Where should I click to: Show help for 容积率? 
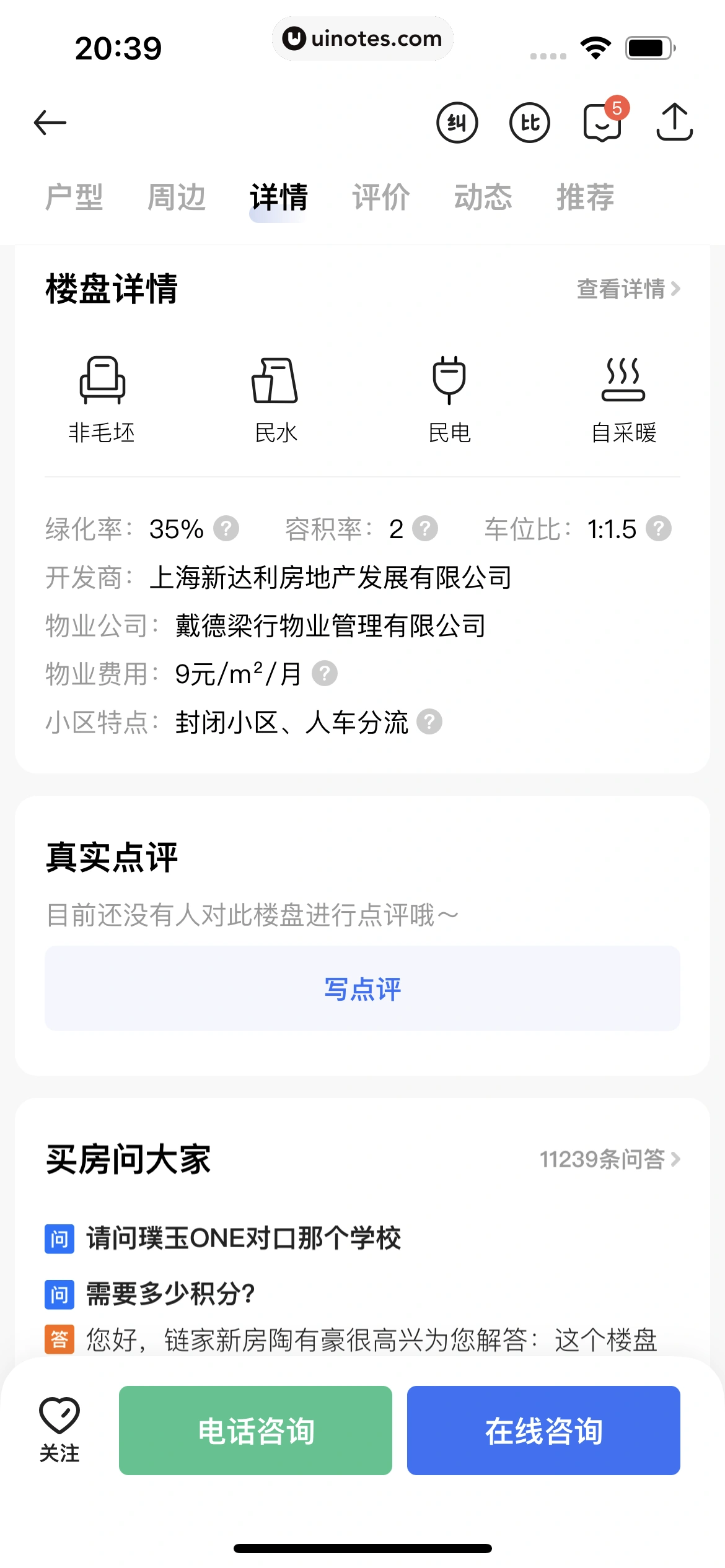click(x=425, y=529)
